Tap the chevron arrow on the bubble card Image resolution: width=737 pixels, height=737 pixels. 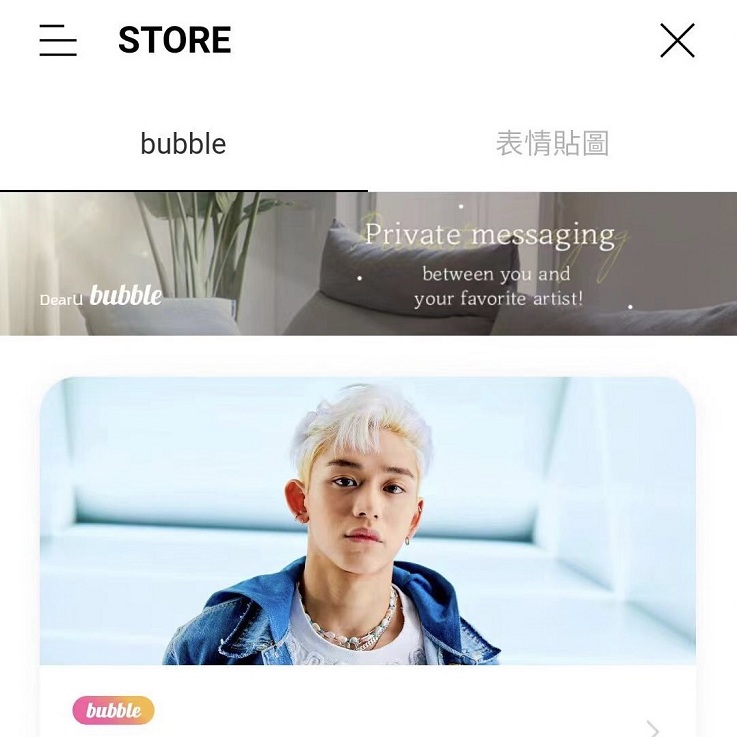pyautogui.click(x=653, y=728)
